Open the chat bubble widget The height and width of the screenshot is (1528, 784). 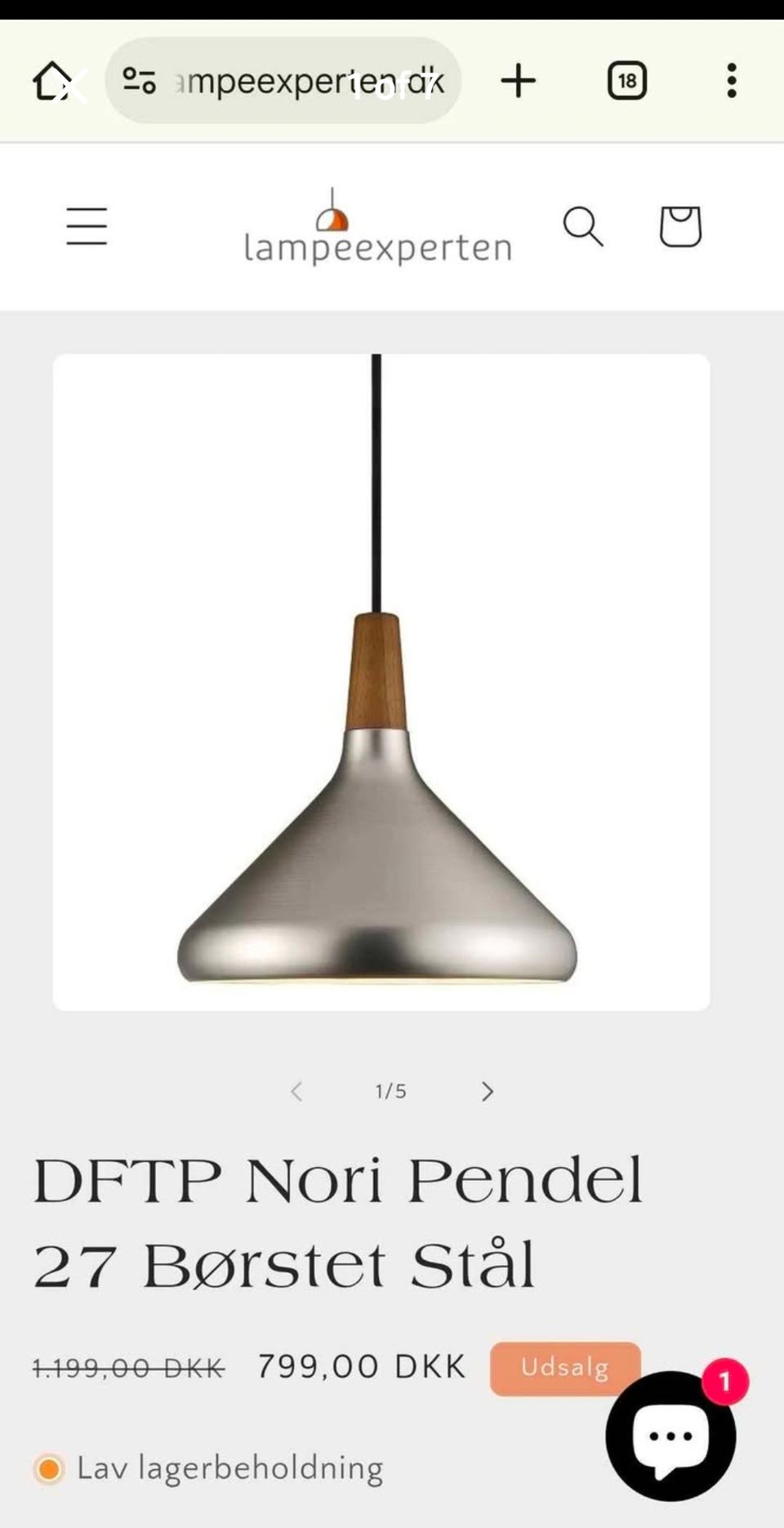(670, 1435)
